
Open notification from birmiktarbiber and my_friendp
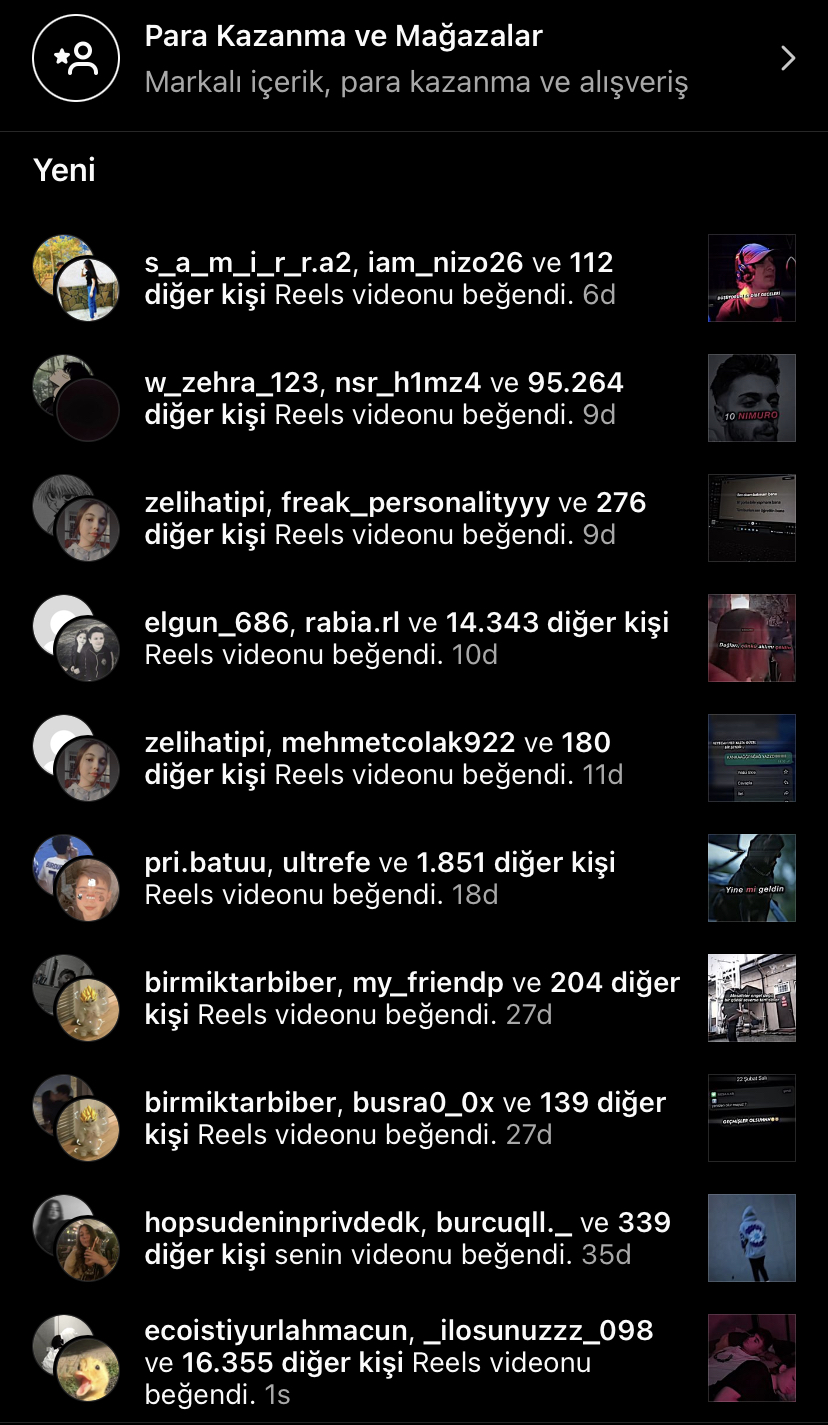tap(414, 998)
